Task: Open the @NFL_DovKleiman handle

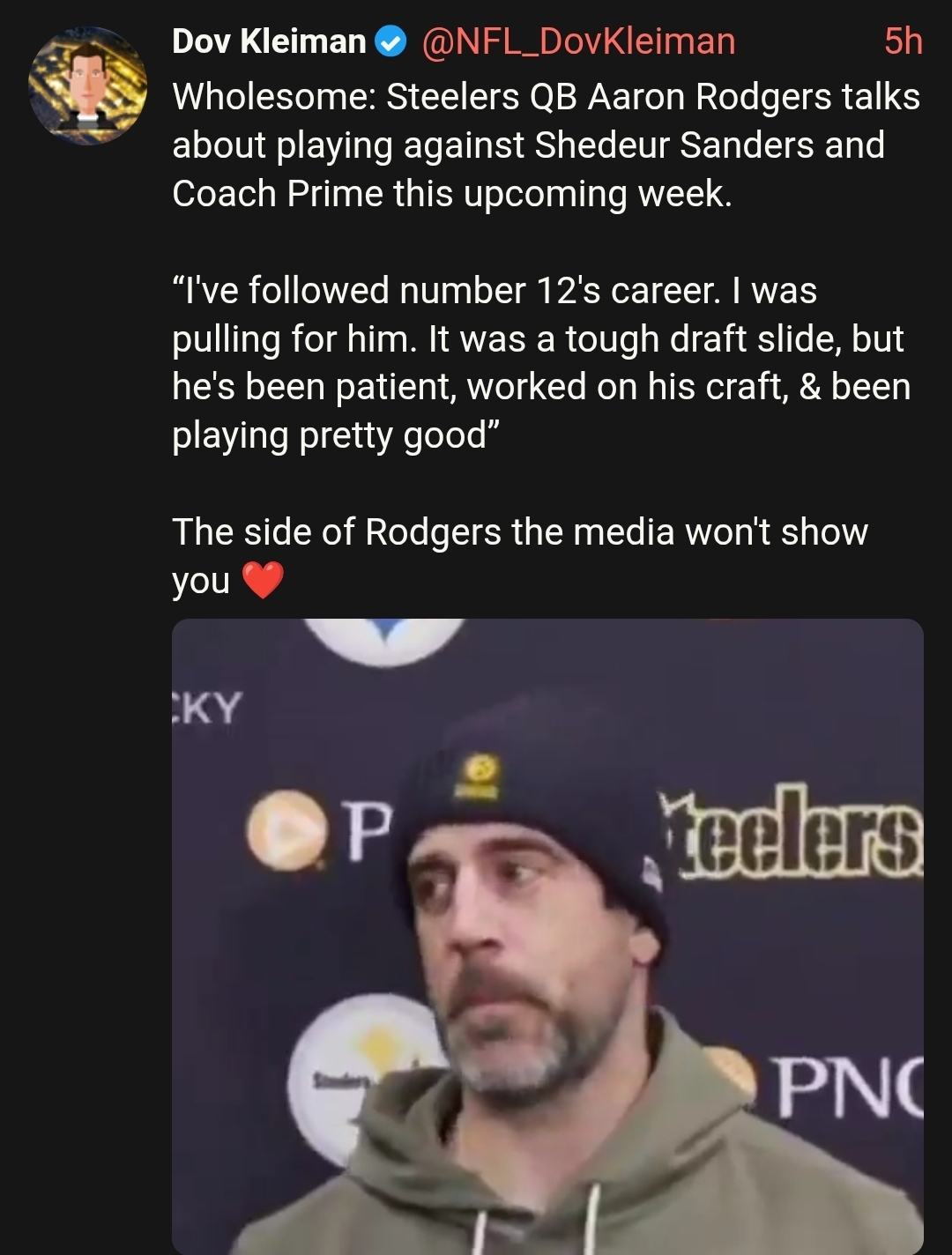Action: (x=578, y=41)
